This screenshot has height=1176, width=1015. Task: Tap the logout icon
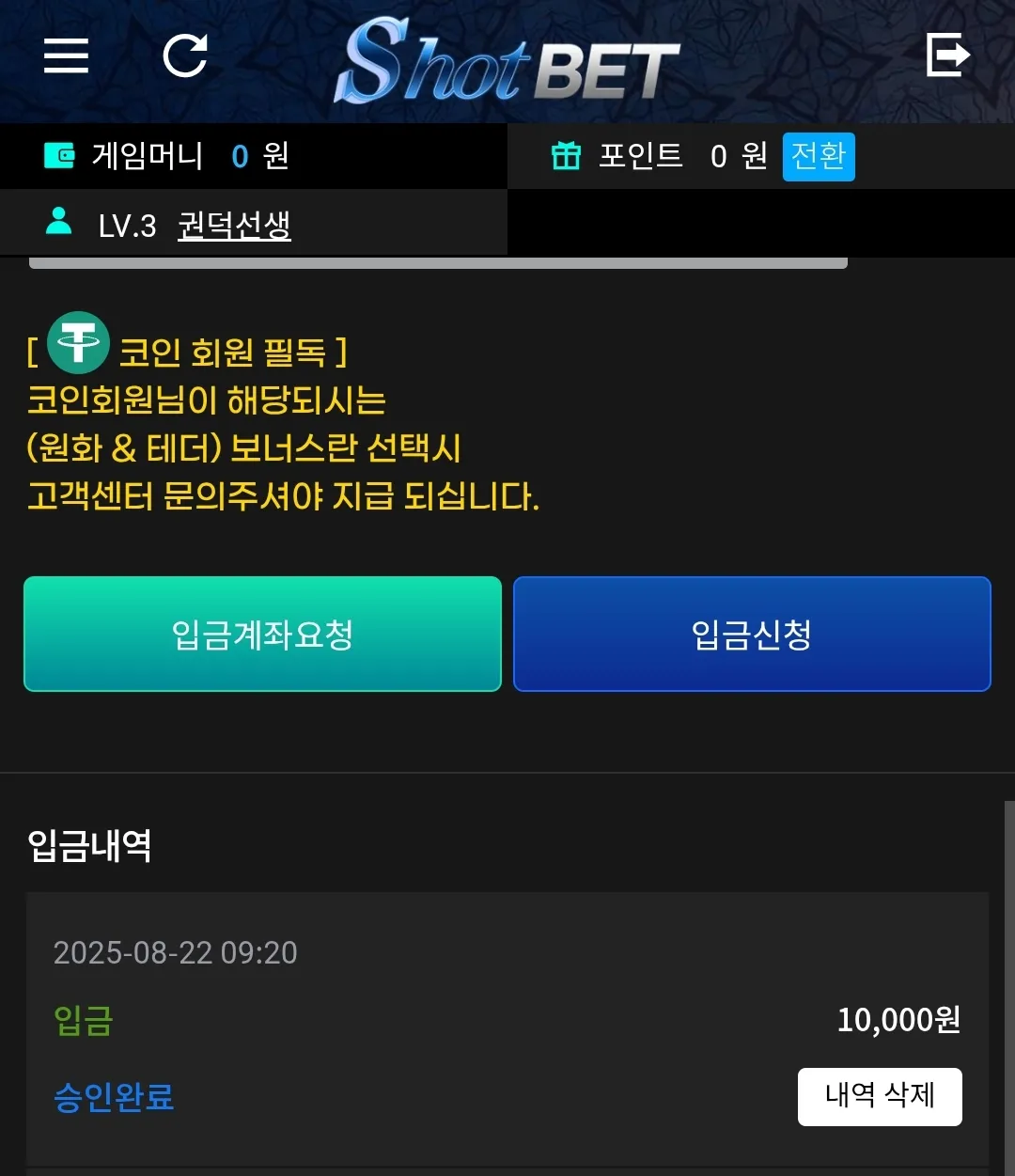click(x=947, y=55)
